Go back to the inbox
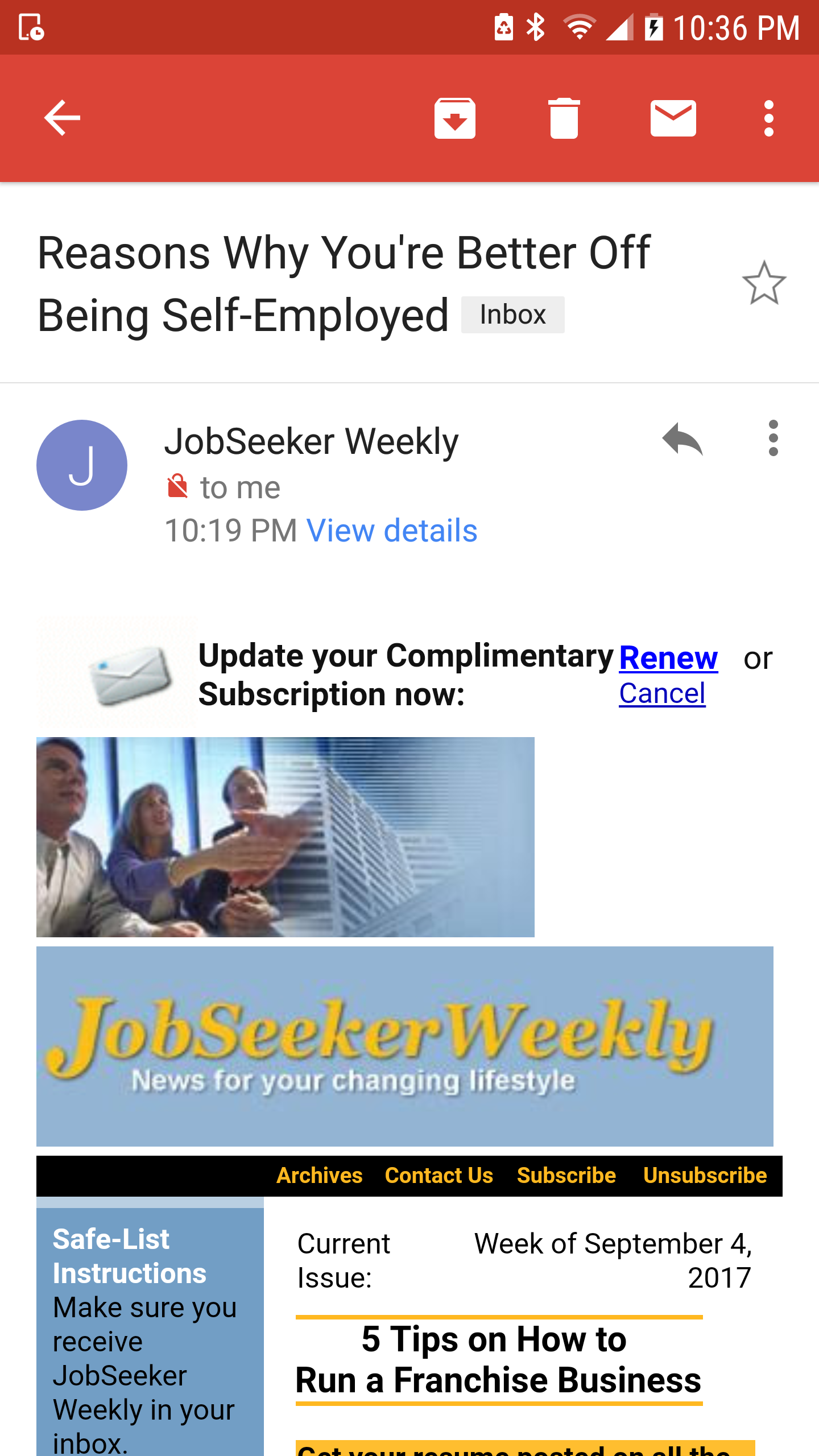The image size is (819, 1456). (62, 118)
